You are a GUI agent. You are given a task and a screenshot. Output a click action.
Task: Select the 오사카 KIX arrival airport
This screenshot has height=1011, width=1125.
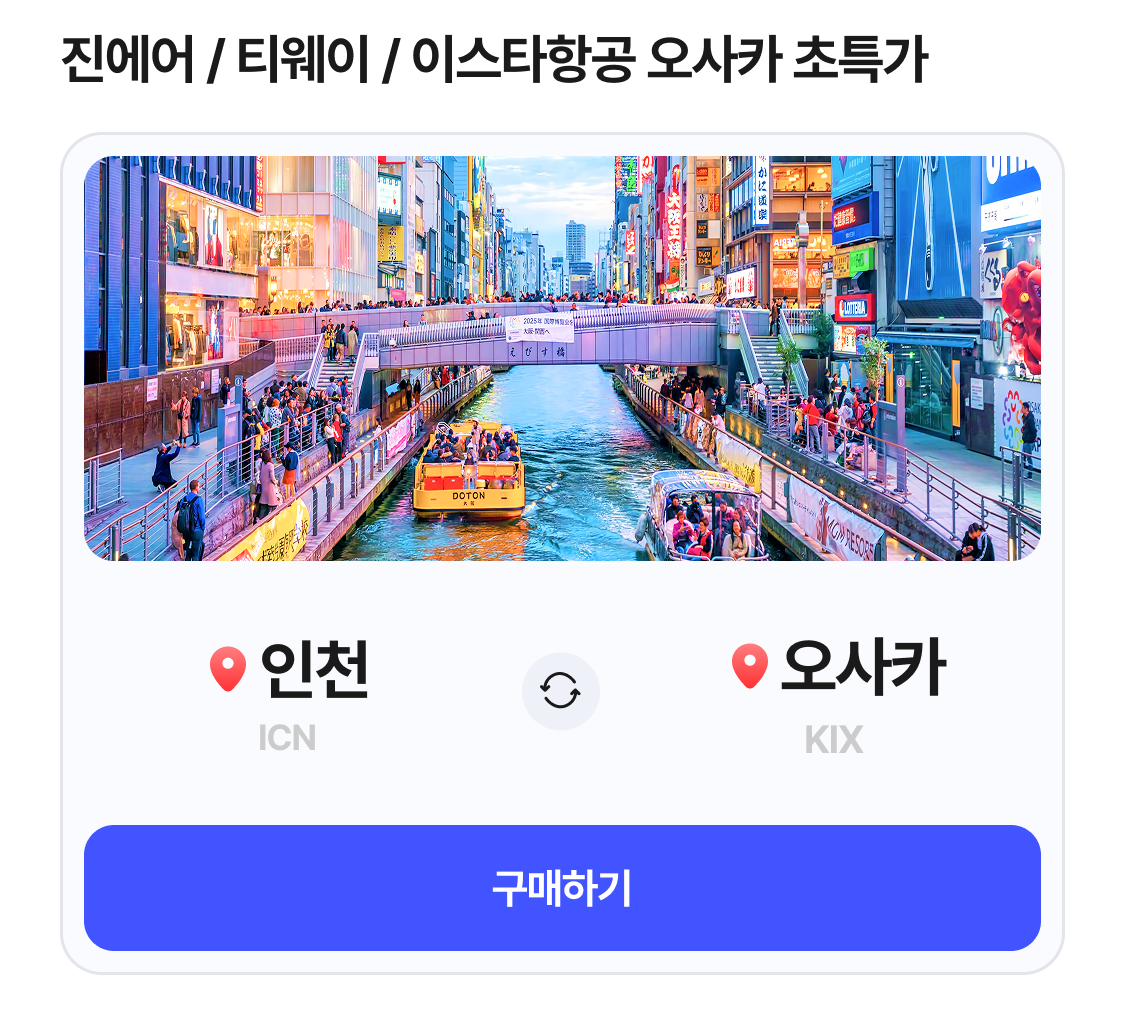click(838, 692)
